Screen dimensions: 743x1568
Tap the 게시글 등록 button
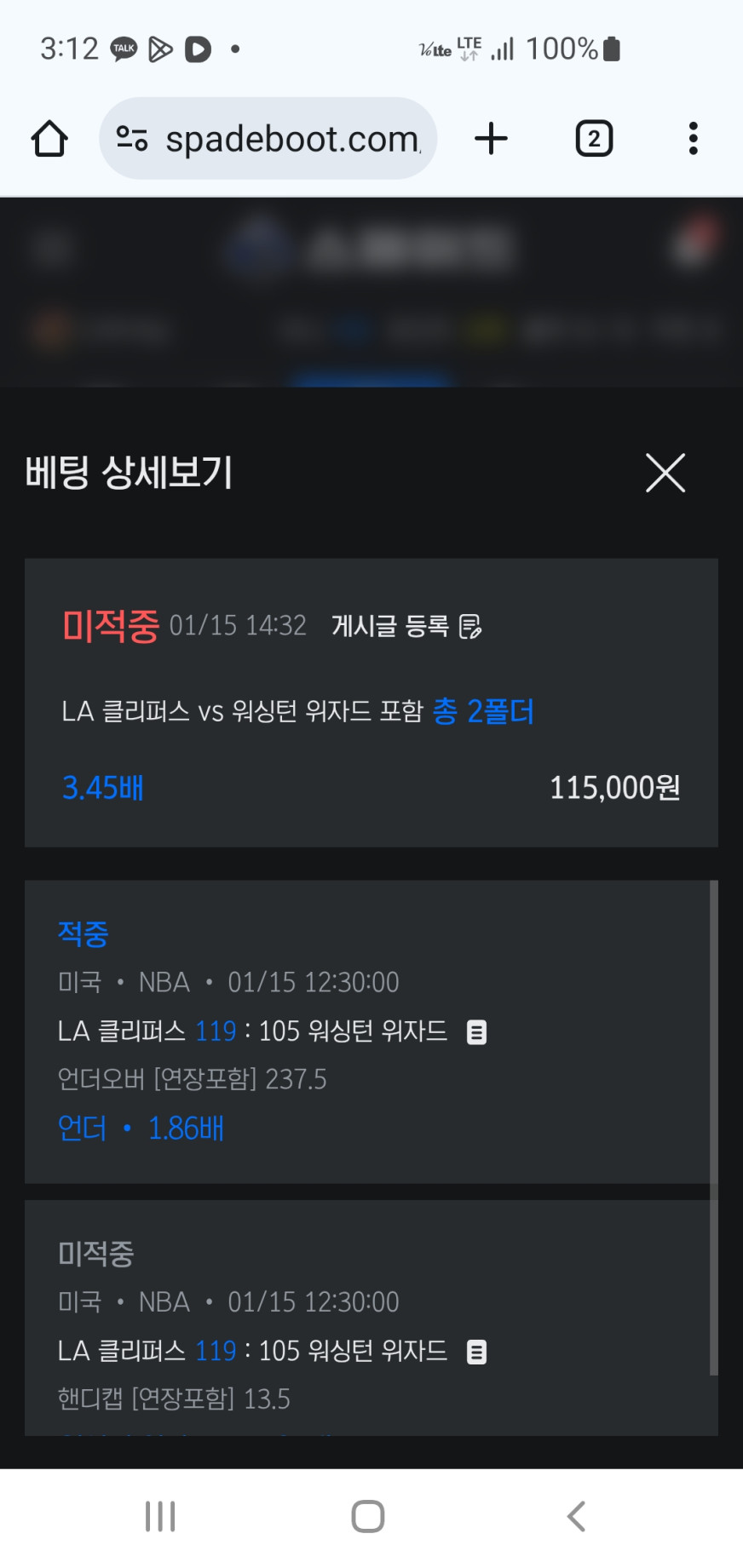406,626
